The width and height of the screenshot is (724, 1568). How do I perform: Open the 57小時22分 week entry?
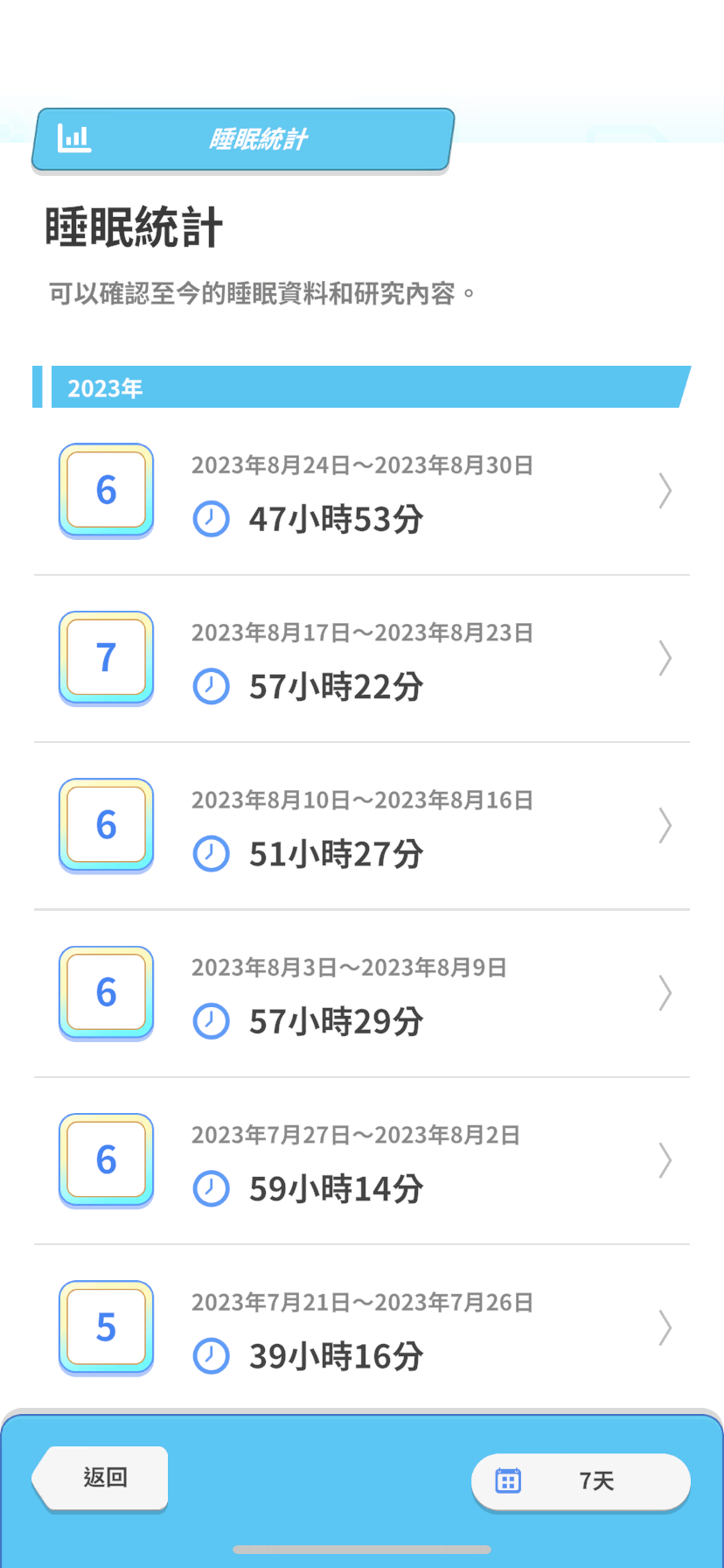coord(362,659)
